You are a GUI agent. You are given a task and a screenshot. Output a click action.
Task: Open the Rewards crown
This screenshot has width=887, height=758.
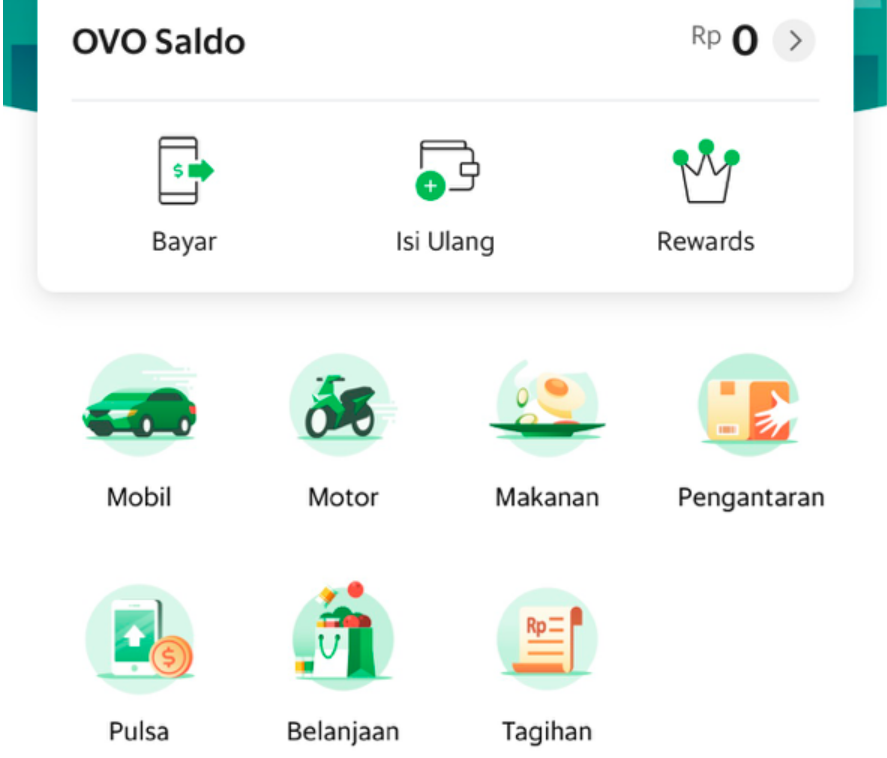tap(705, 173)
